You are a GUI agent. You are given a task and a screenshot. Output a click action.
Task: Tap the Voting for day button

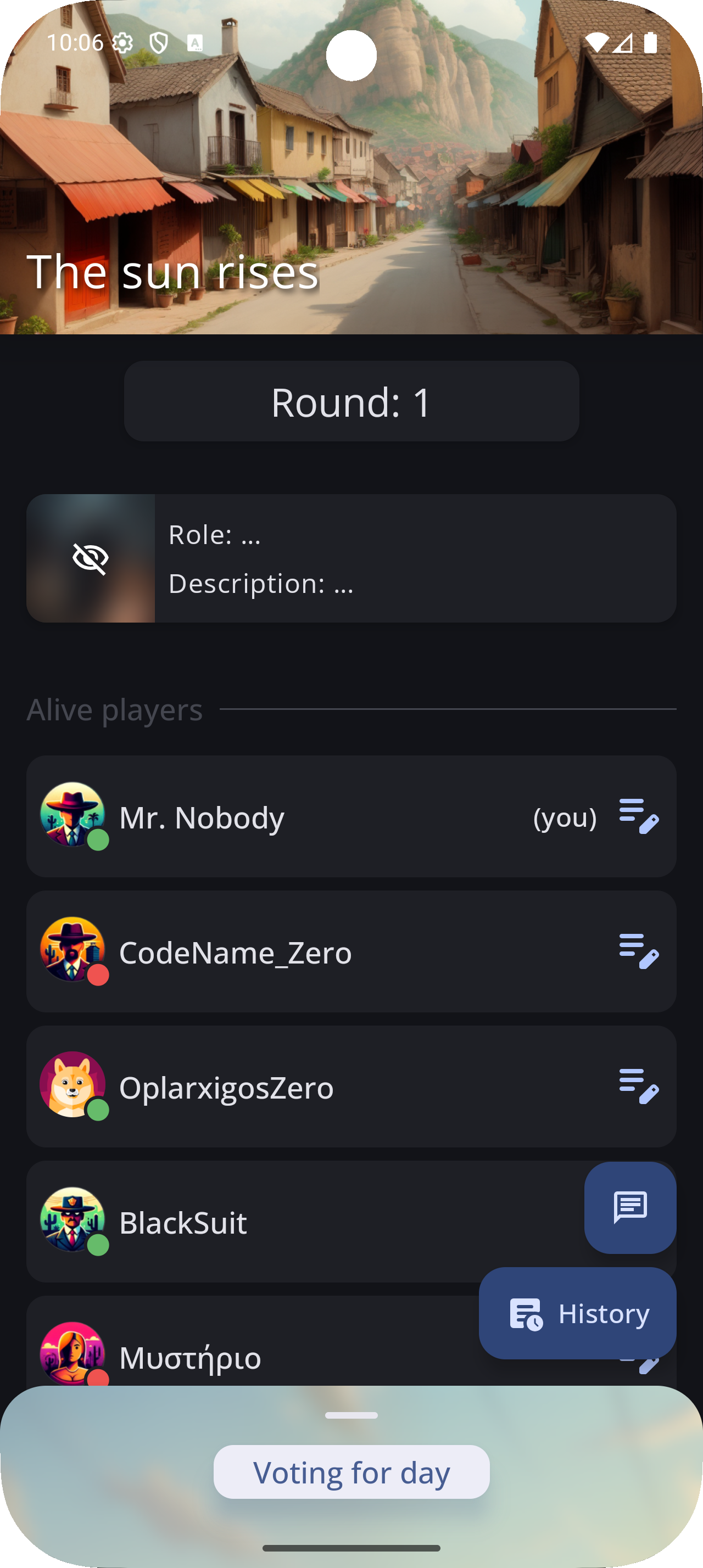point(351,1472)
